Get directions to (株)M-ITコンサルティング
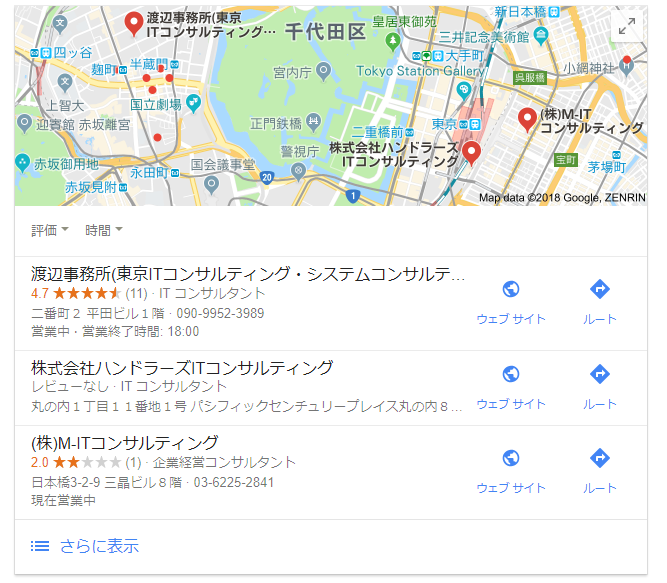This screenshot has width=667, height=583. pyautogui.click(x=600, y=470)
